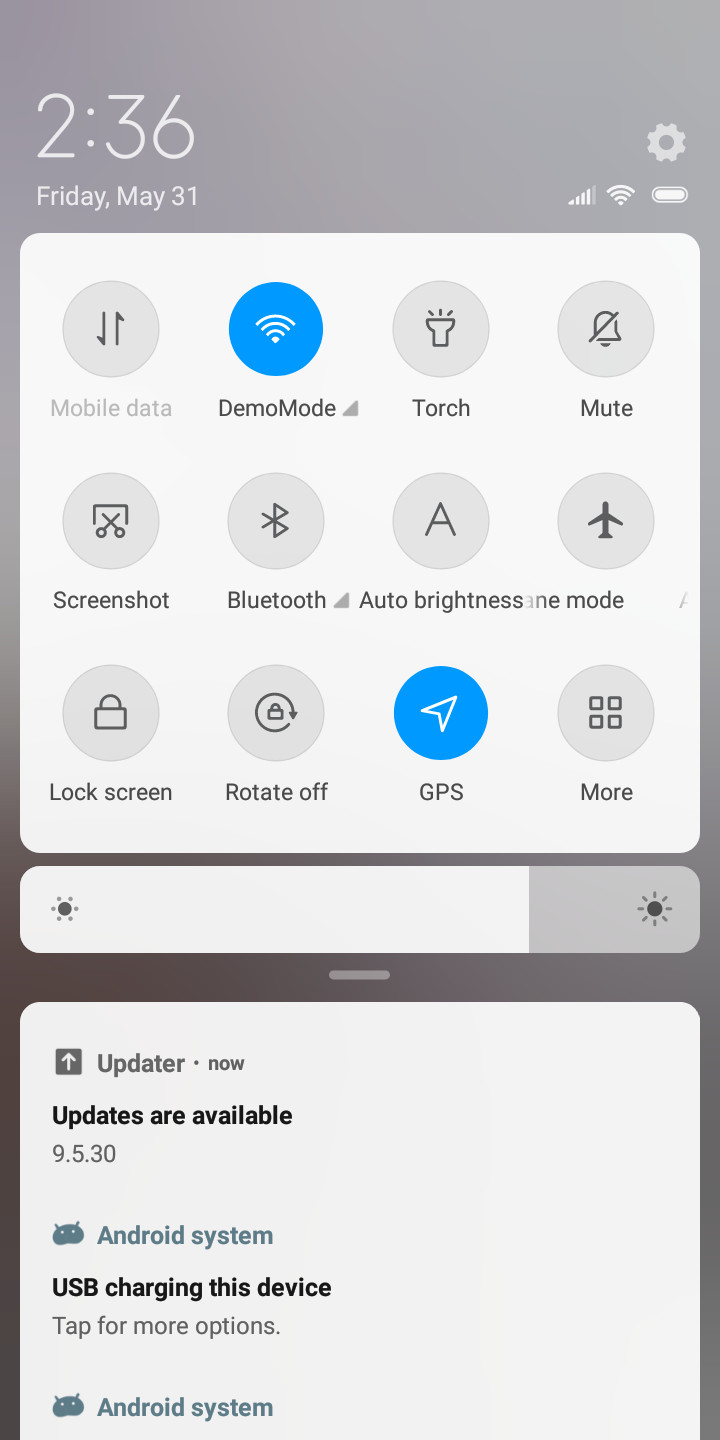The image size is (720, 1440).
Task: Enable Mute mode
Action: point(606,329)
